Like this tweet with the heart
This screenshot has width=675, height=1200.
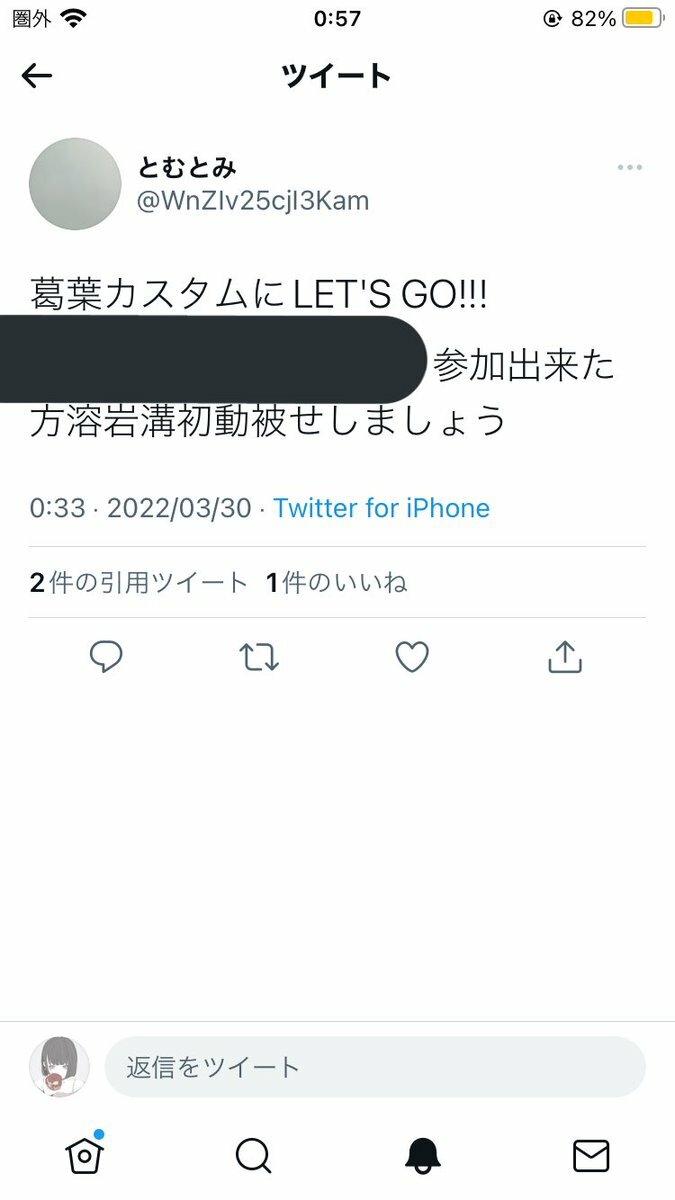coord(412,657)
